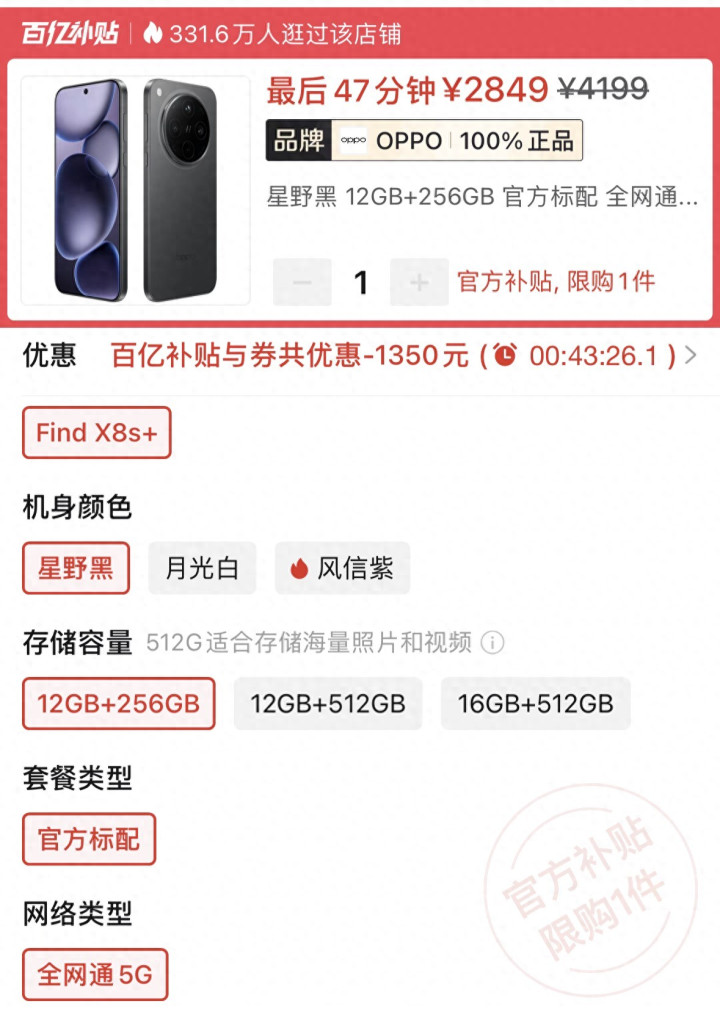The height and width of the screenshot is (1009, 720).
Task: Choose 风信紫 color option
Action: (342, 568)
